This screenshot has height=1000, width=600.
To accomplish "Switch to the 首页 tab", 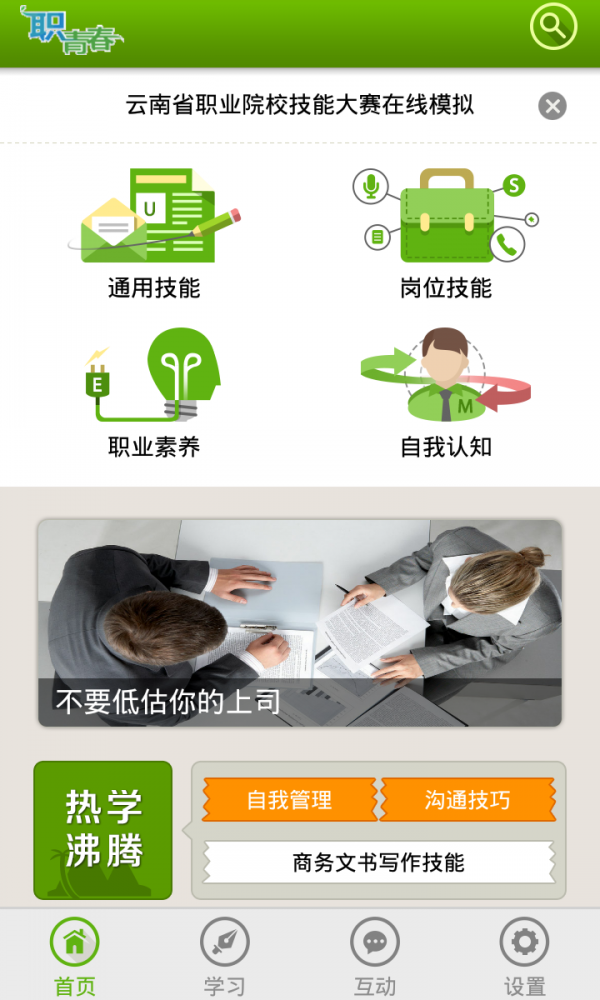I will click(x=75, y=956).
